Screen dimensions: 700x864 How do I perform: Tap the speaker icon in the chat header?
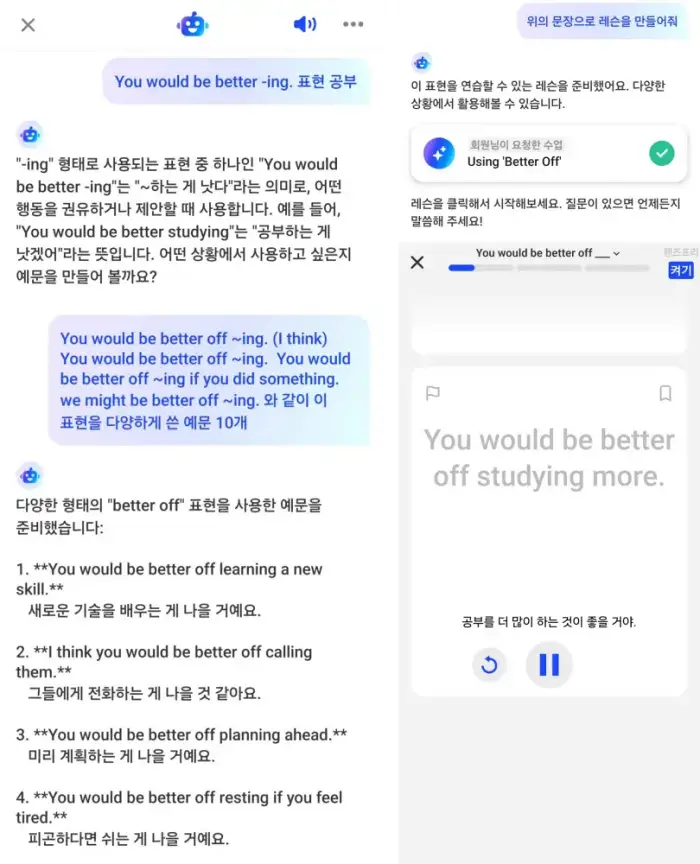point(304,25)
